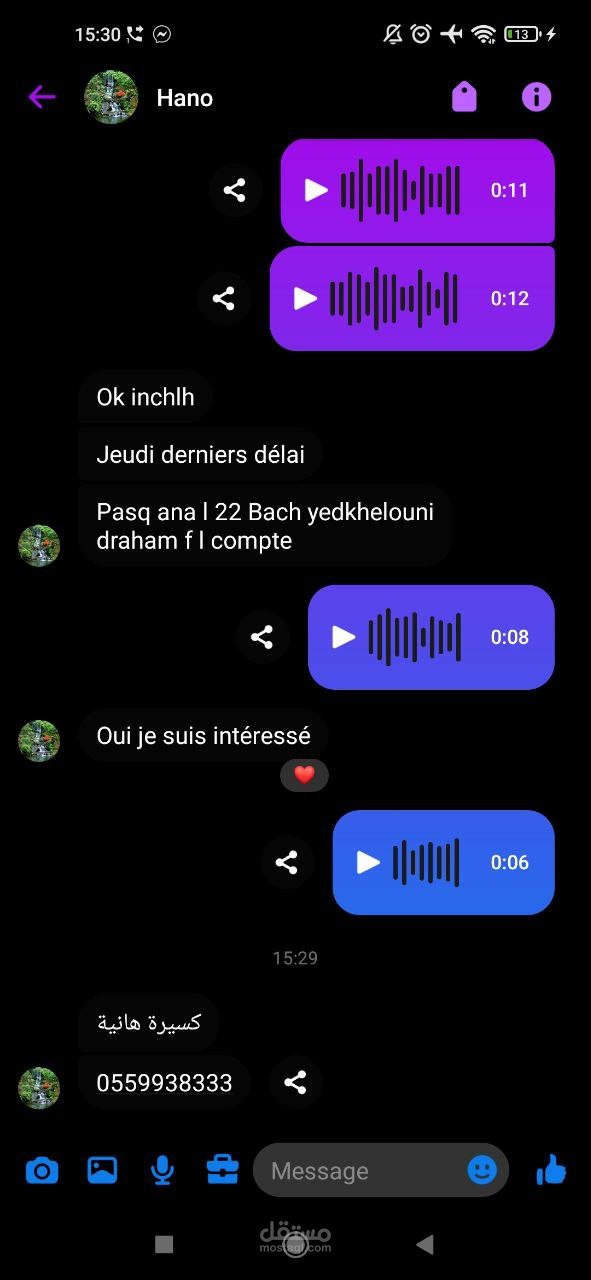The height and width of the screenshot is (1280, 591).
Task: Play the 0:06 voice message
Action: pos(368,862)
